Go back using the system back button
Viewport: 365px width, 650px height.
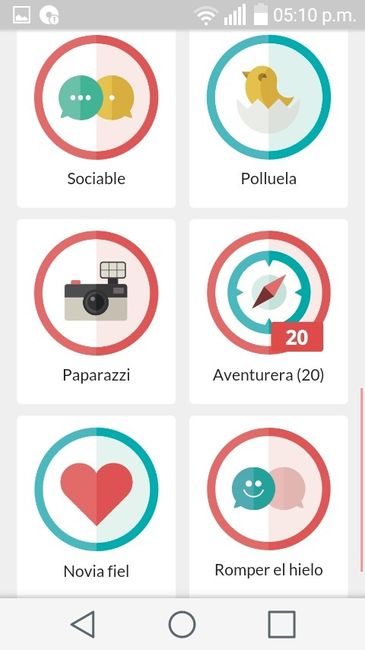pyautogui.click(x=83, y=624)
